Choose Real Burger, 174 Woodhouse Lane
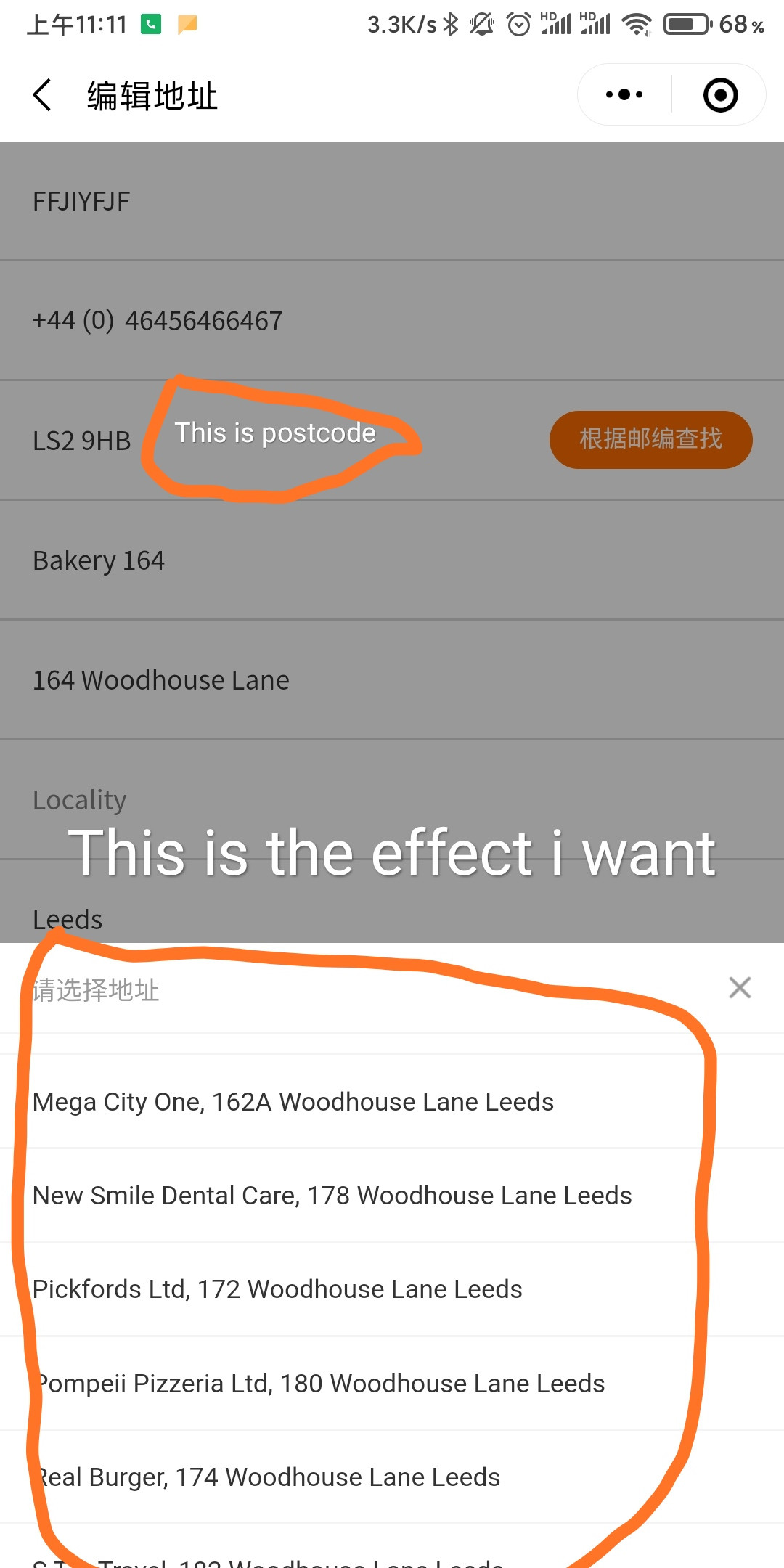The width and height of the screenshot is (784, 1568). 267,1477
